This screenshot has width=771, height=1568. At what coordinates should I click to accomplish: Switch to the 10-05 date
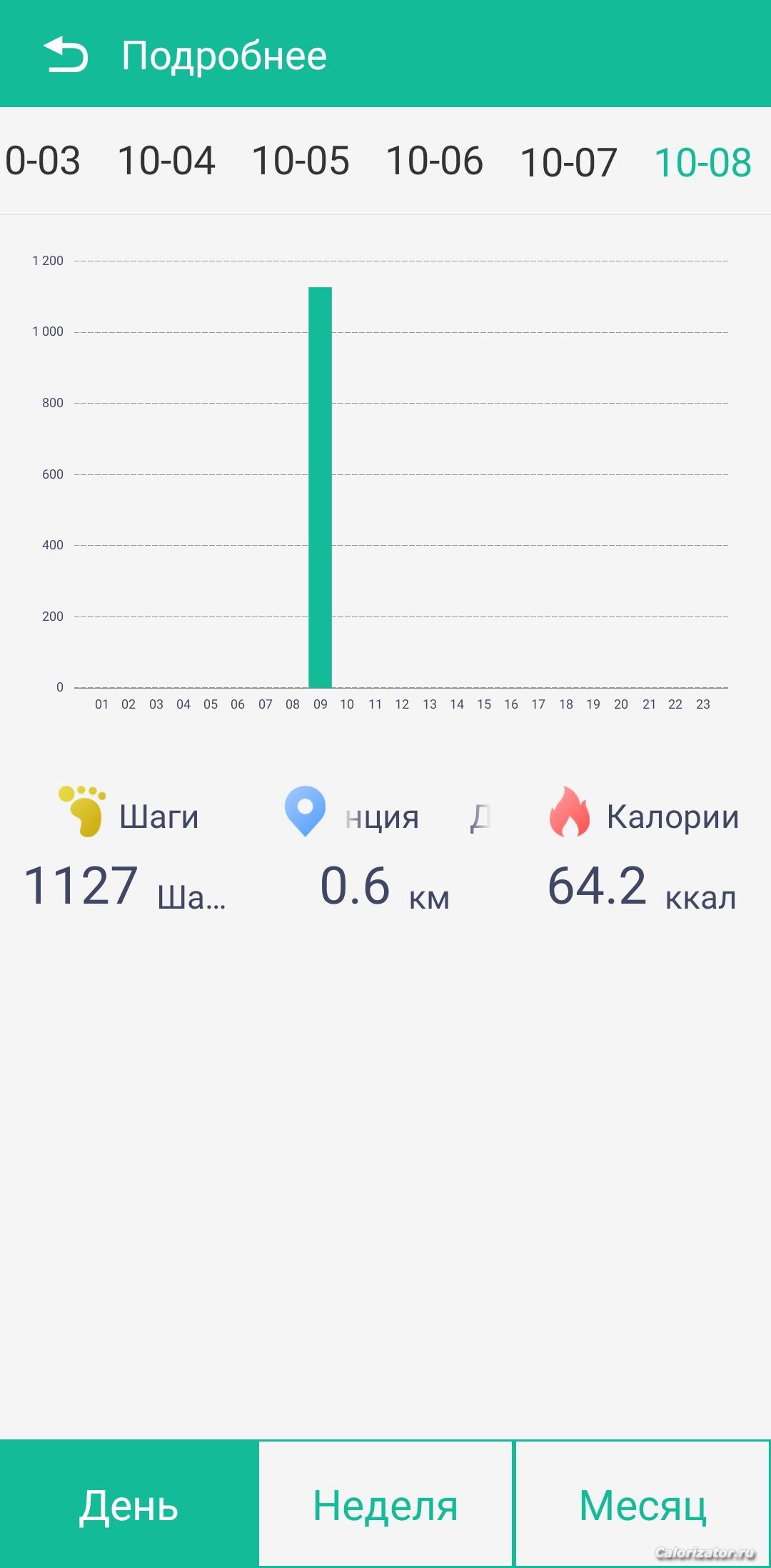tap(301, 161)
